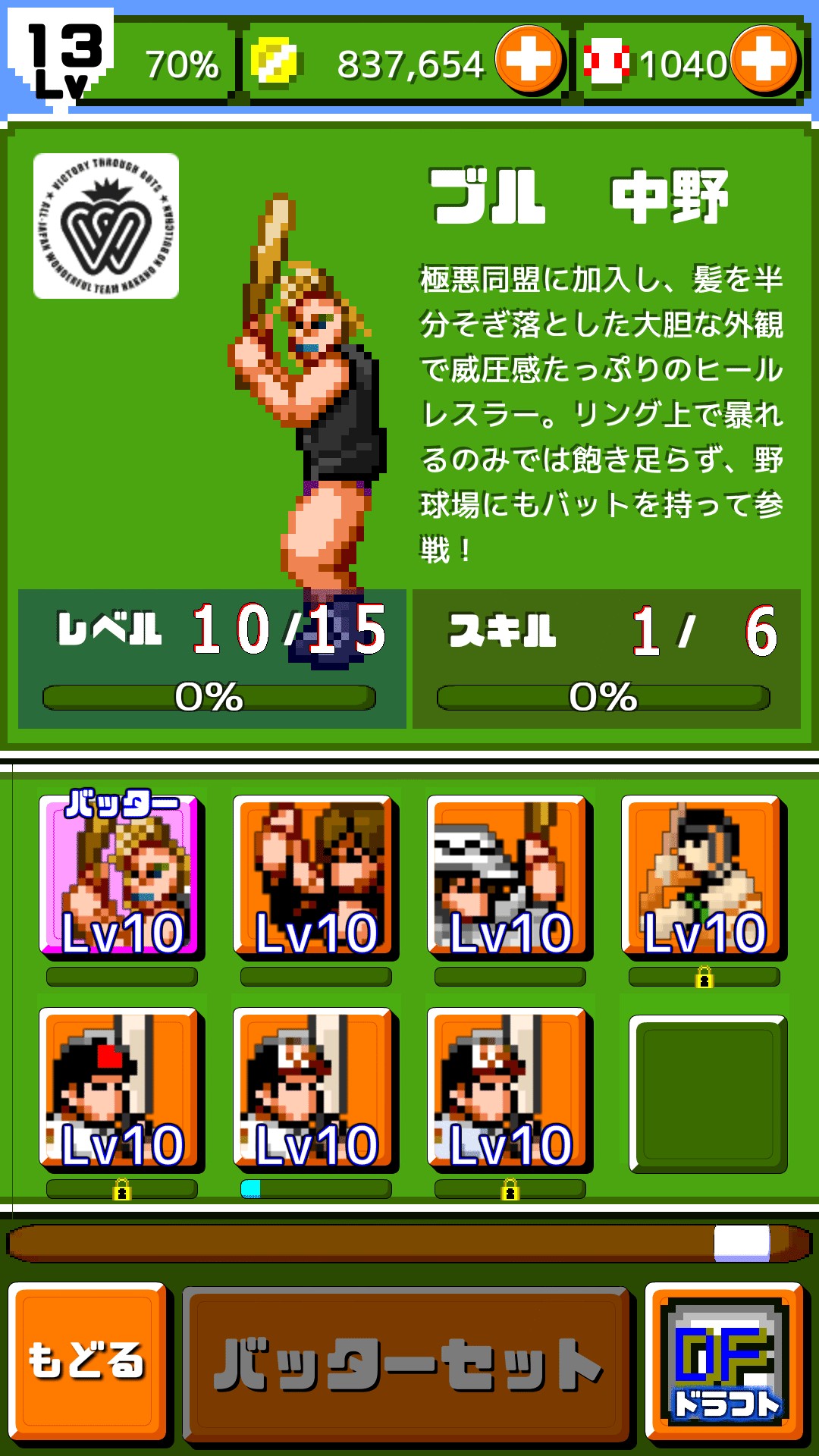Go back with the もどる button

tap(87, 1361)
